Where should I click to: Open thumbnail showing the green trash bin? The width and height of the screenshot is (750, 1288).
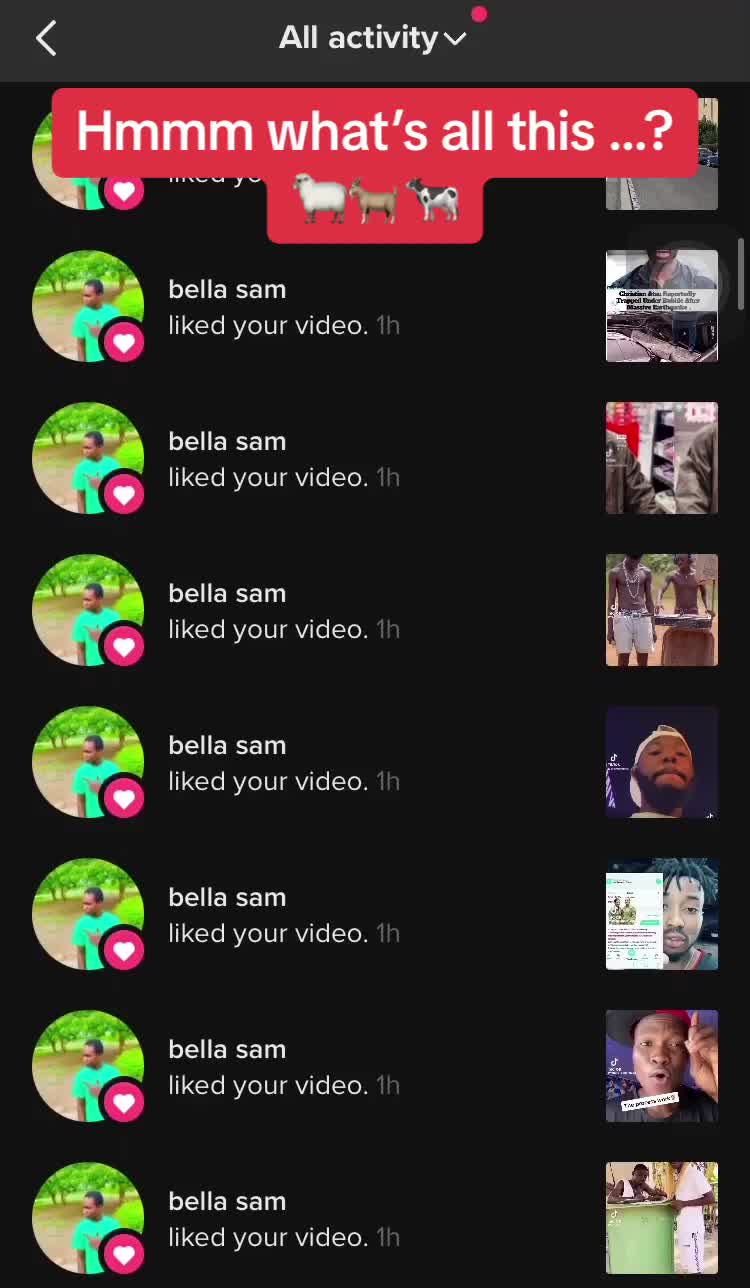tap(662, 1218)
